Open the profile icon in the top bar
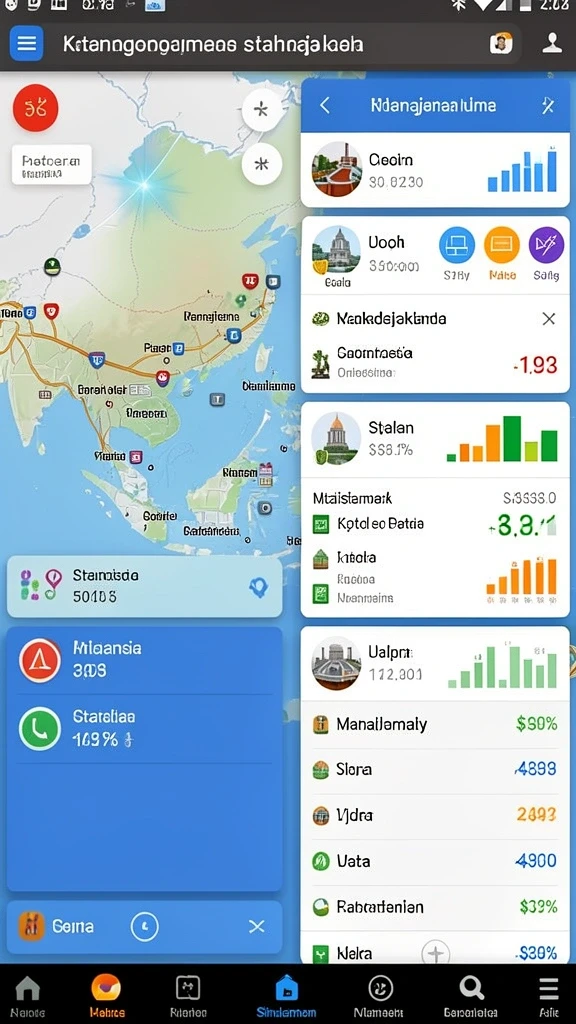576x1024 pixels. pos(552,44)
